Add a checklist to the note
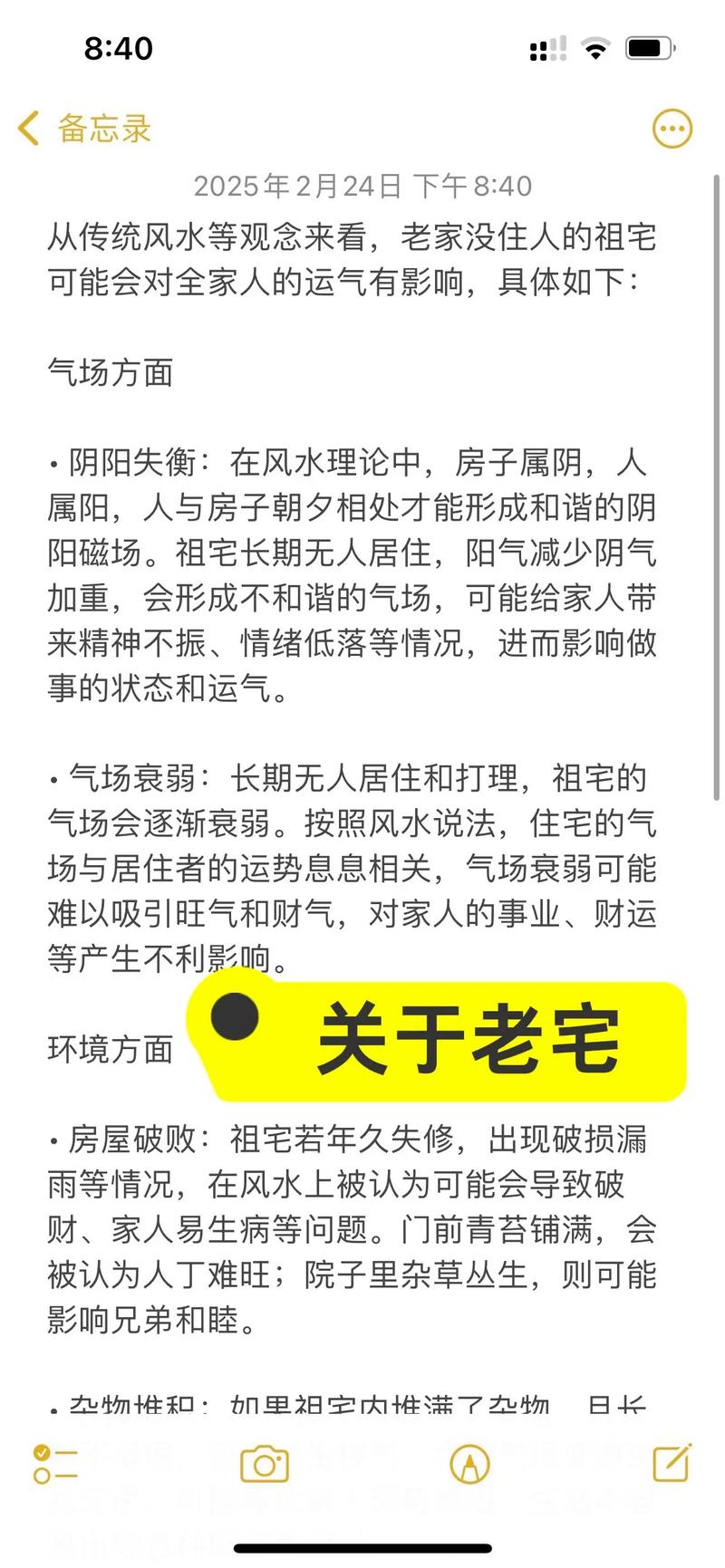The width and height of the screenshot is (725, 1568). 55,1463
